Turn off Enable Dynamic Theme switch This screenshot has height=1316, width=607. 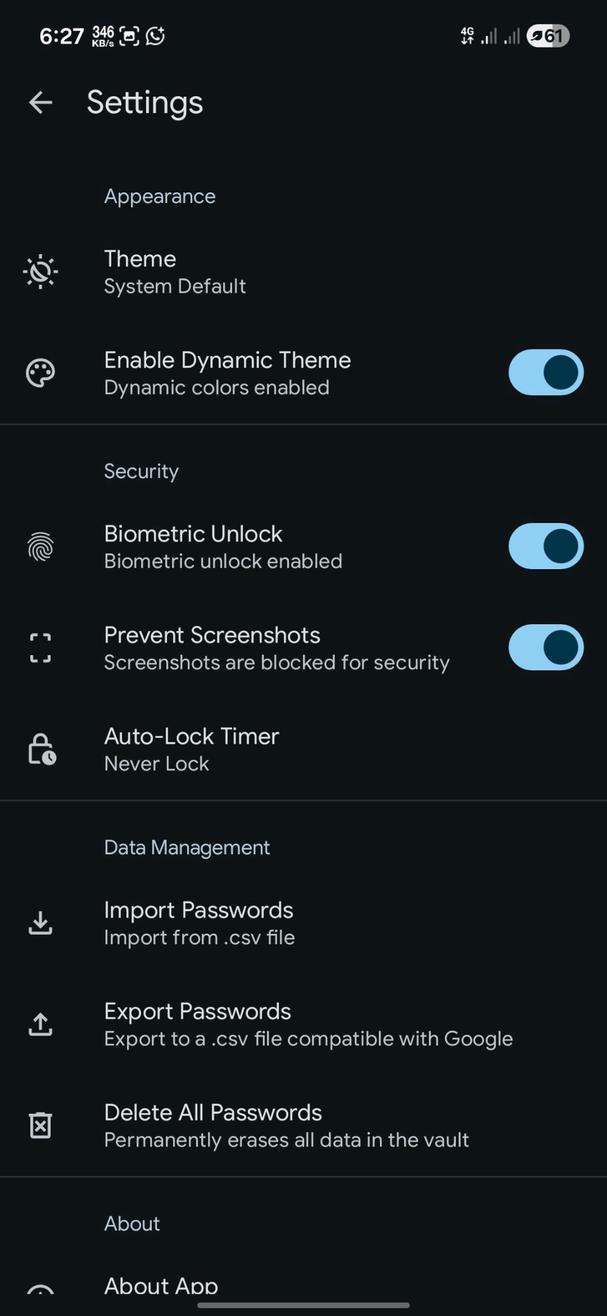545,373
